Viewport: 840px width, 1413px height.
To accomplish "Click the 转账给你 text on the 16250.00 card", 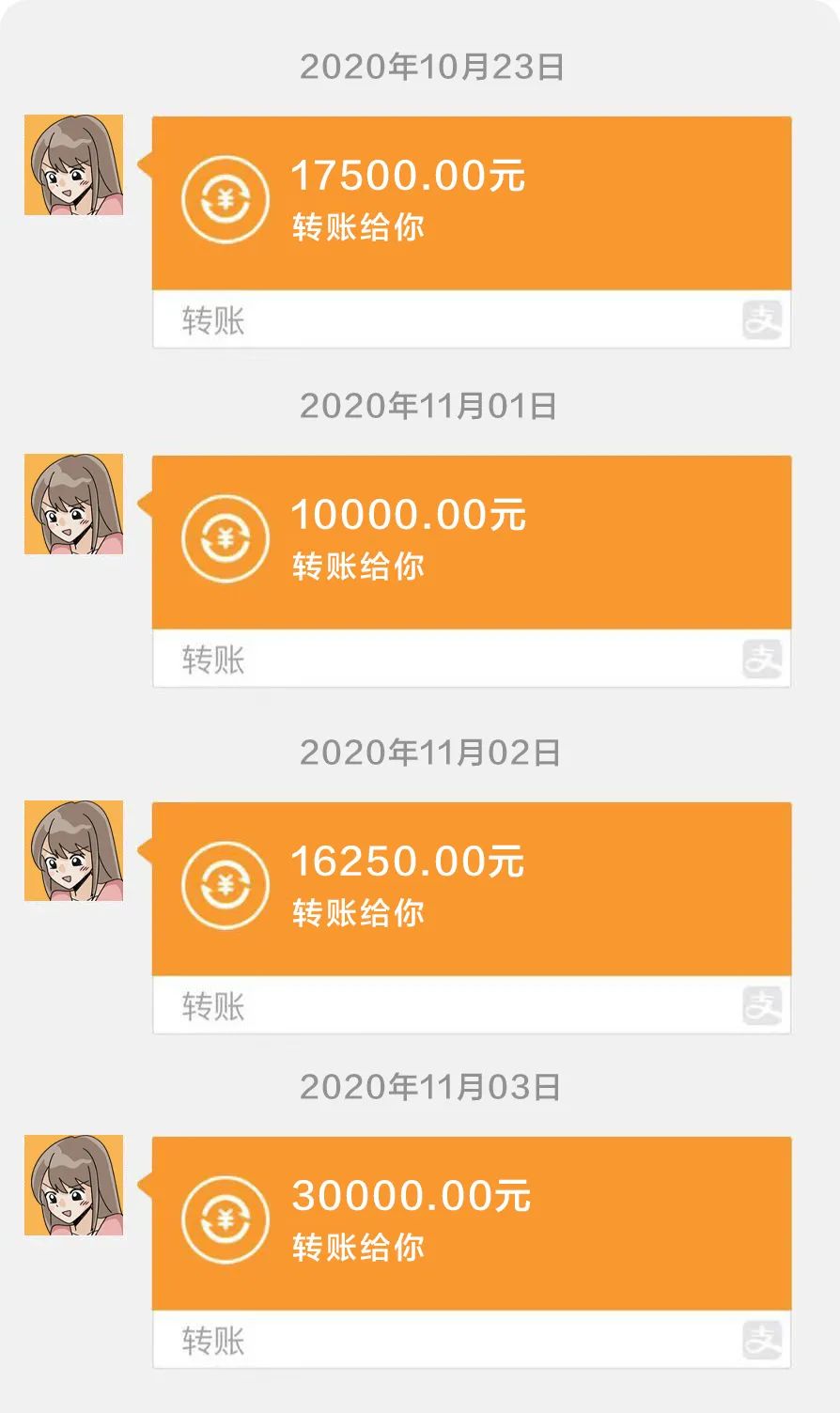I will [x=357, y=911].
